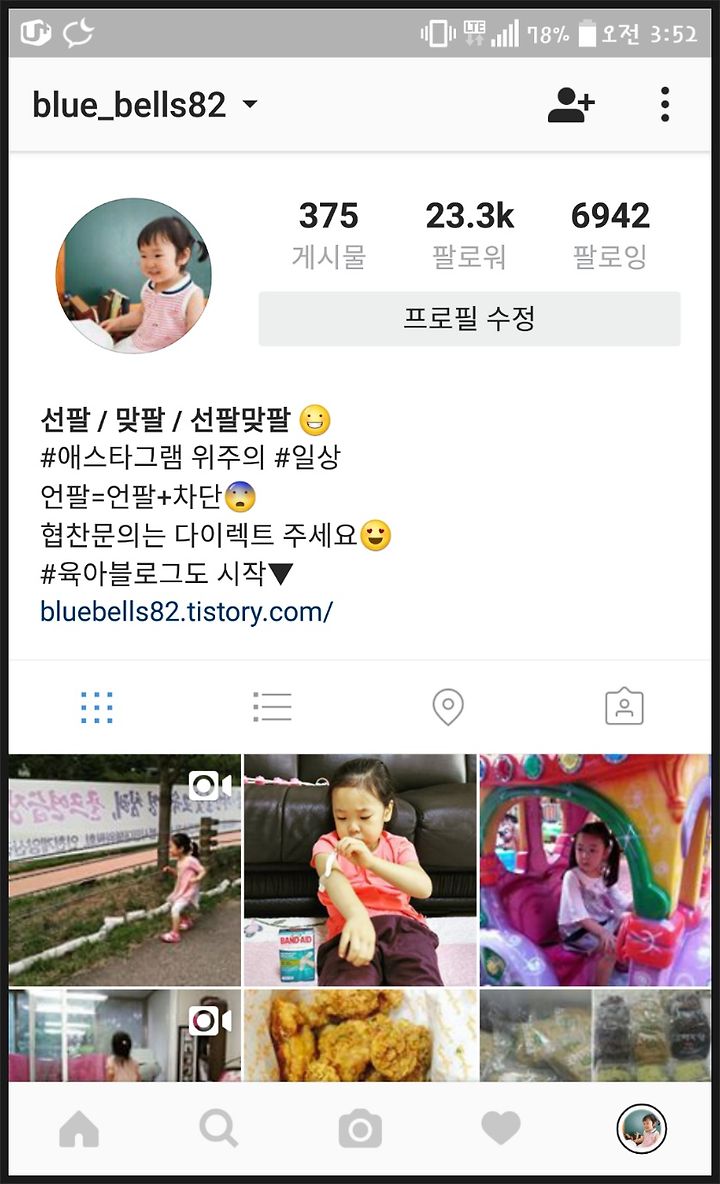720x1184 pixels.
Task: Open the discover people icon
Action: coord(571,104)
